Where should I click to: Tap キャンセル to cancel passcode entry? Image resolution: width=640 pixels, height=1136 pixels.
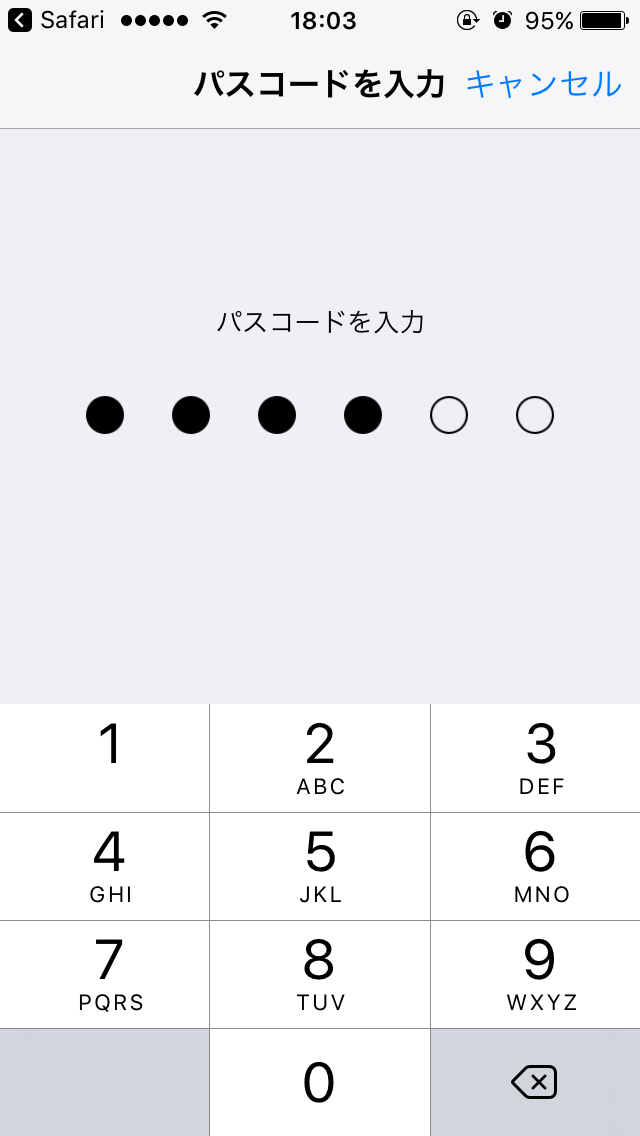tap(543, 85)
